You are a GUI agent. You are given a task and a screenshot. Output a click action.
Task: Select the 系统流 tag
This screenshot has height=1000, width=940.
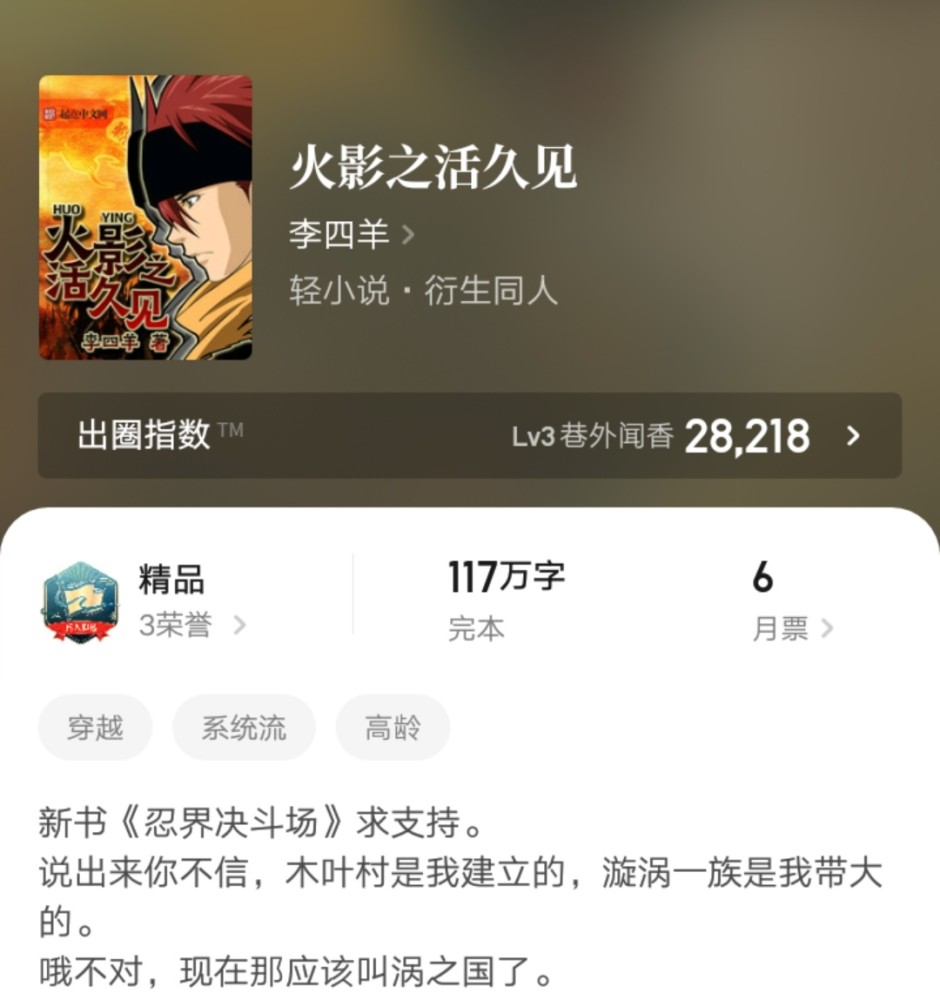pyautogui.click(x=244, y=728)
